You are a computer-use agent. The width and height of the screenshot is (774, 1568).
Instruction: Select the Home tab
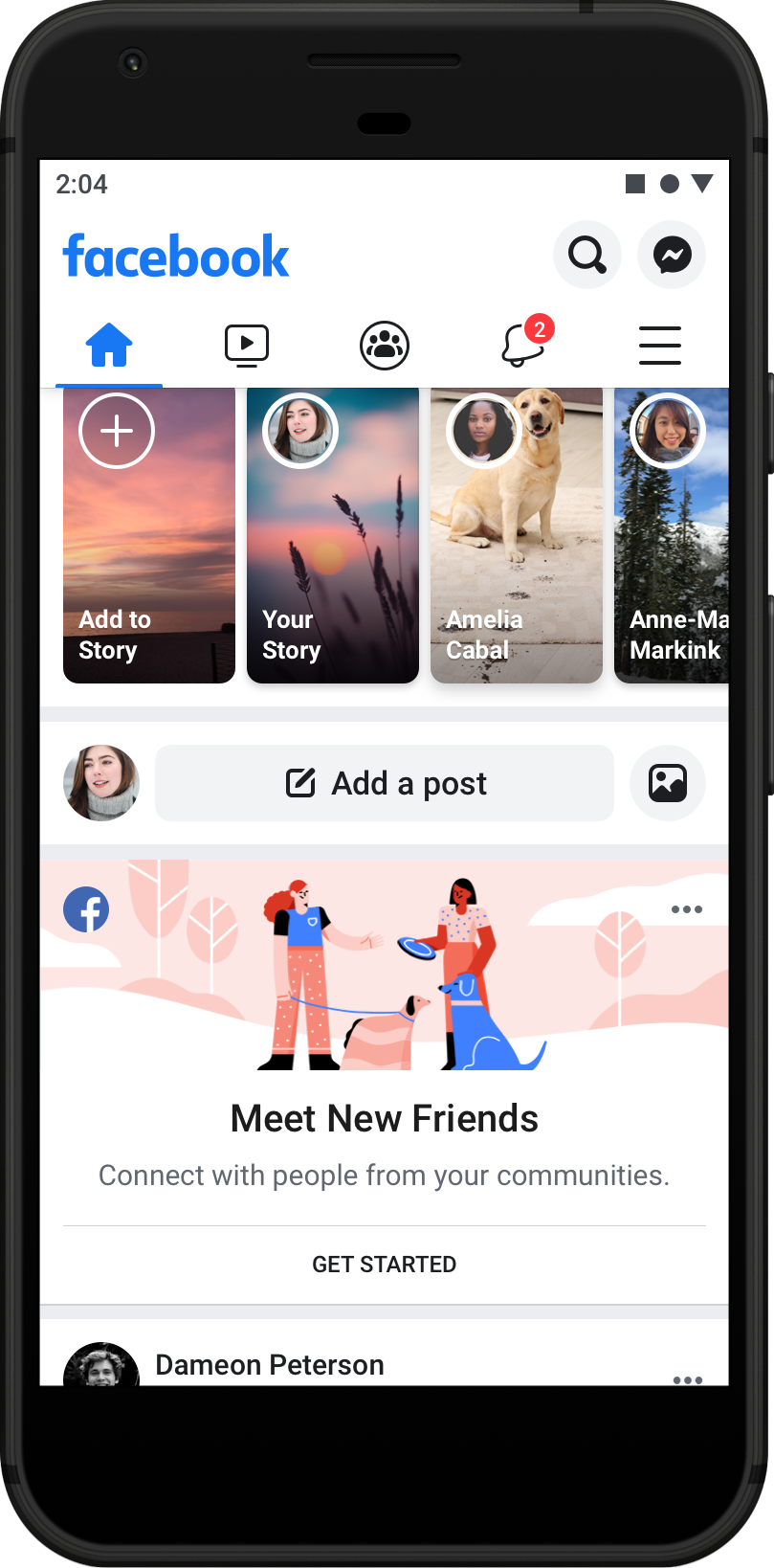[108, 345]
